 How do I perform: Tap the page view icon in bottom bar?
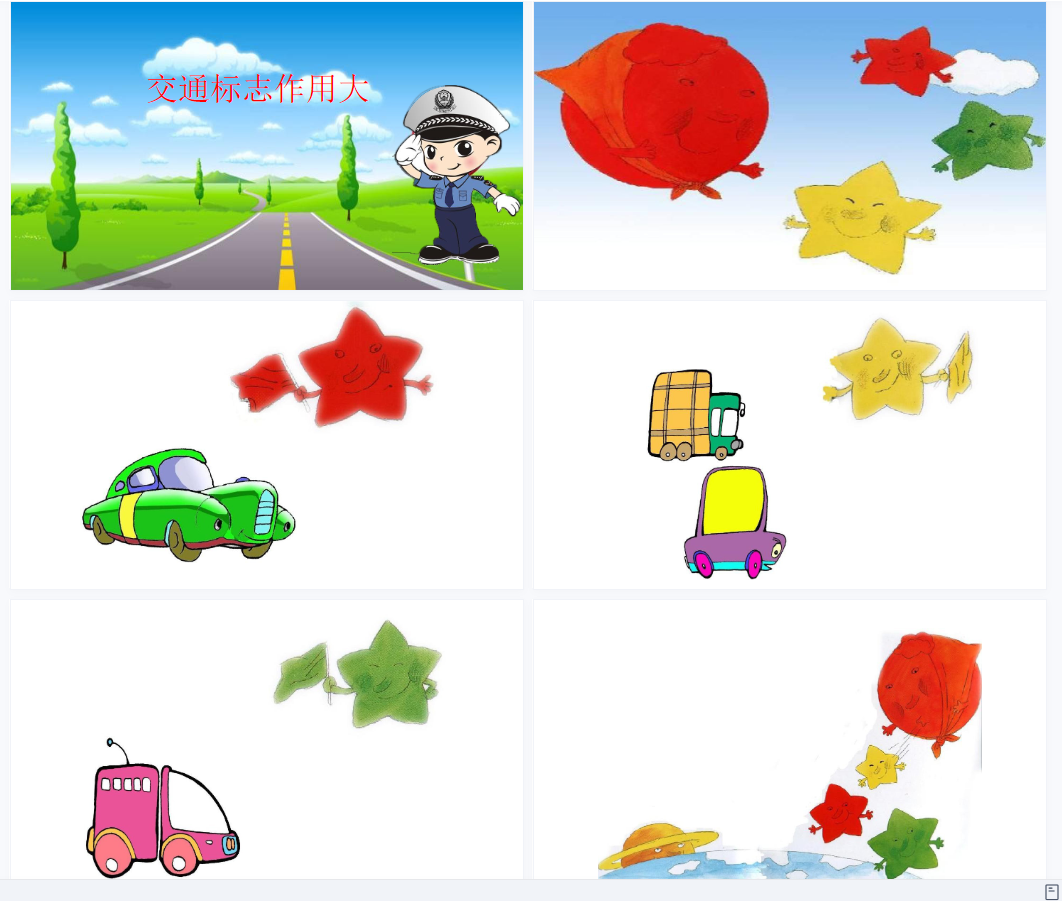[1051, 891]
